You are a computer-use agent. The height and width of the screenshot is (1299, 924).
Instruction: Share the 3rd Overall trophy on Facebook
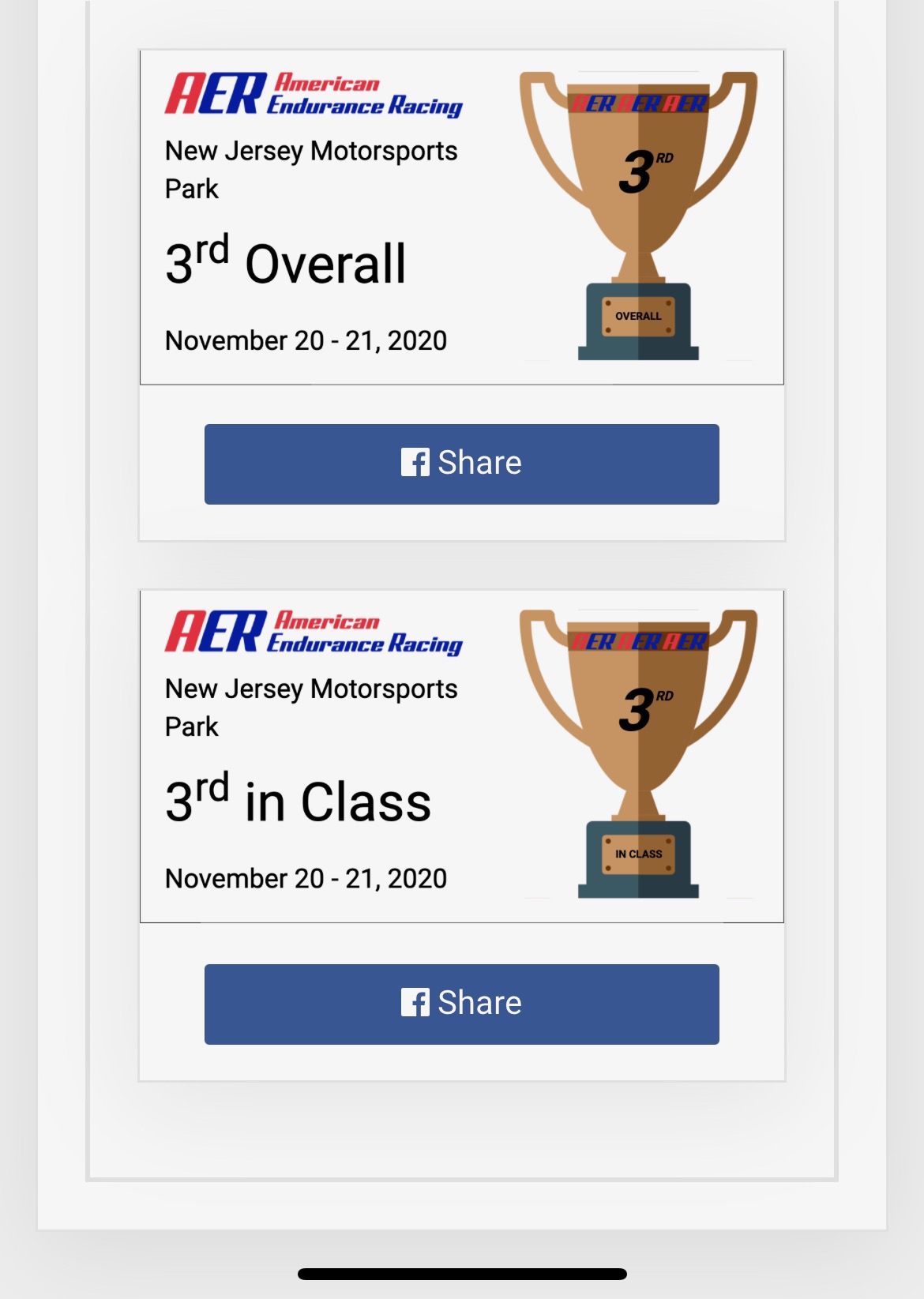(461, 464)
